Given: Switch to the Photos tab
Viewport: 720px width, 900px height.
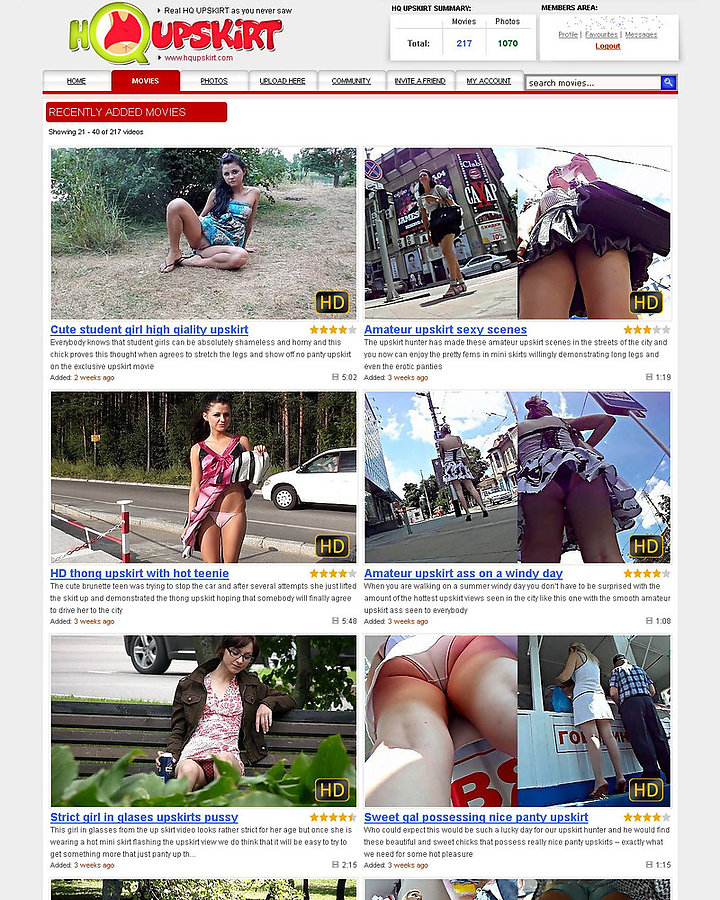Looking at the screenshot, I should (214, 81).
